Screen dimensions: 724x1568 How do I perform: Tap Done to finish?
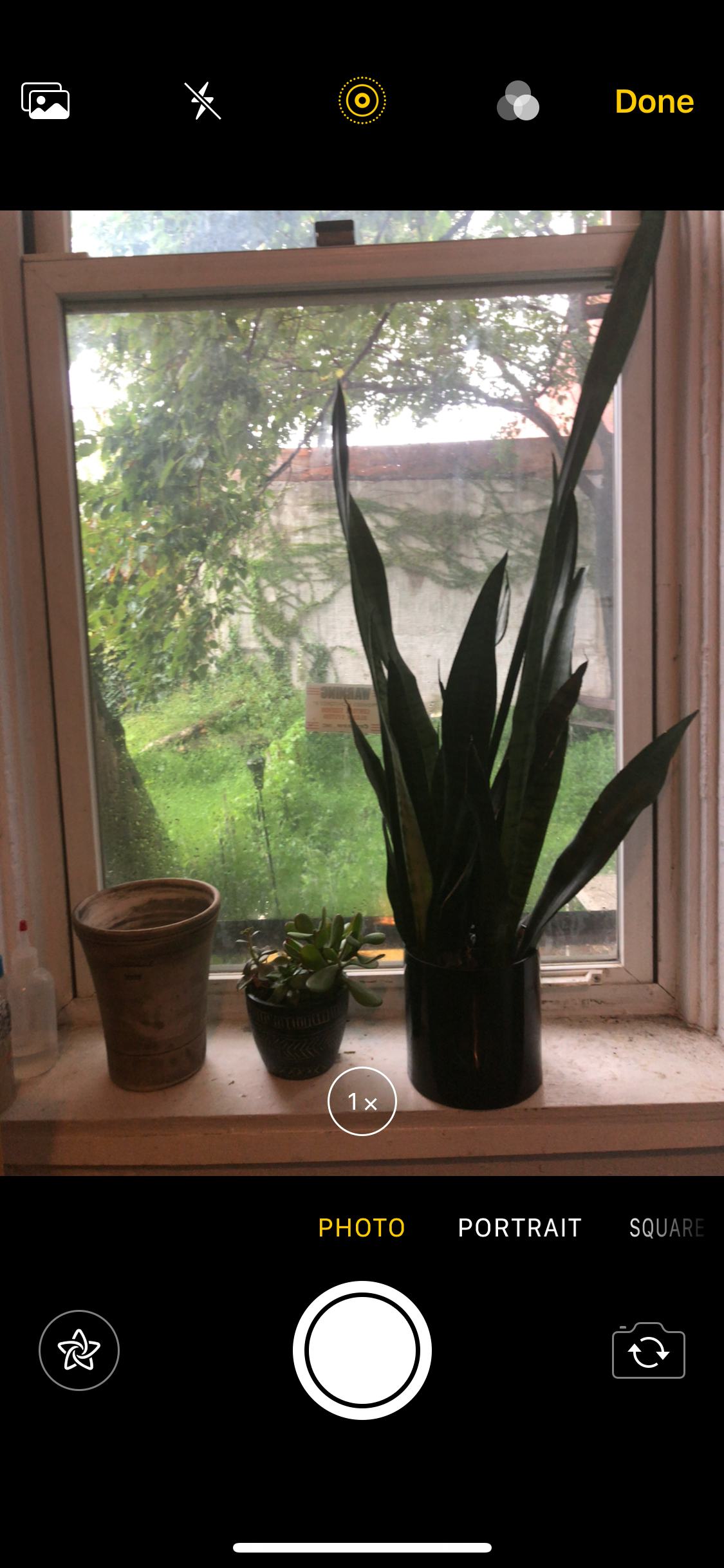click(654, 102)
